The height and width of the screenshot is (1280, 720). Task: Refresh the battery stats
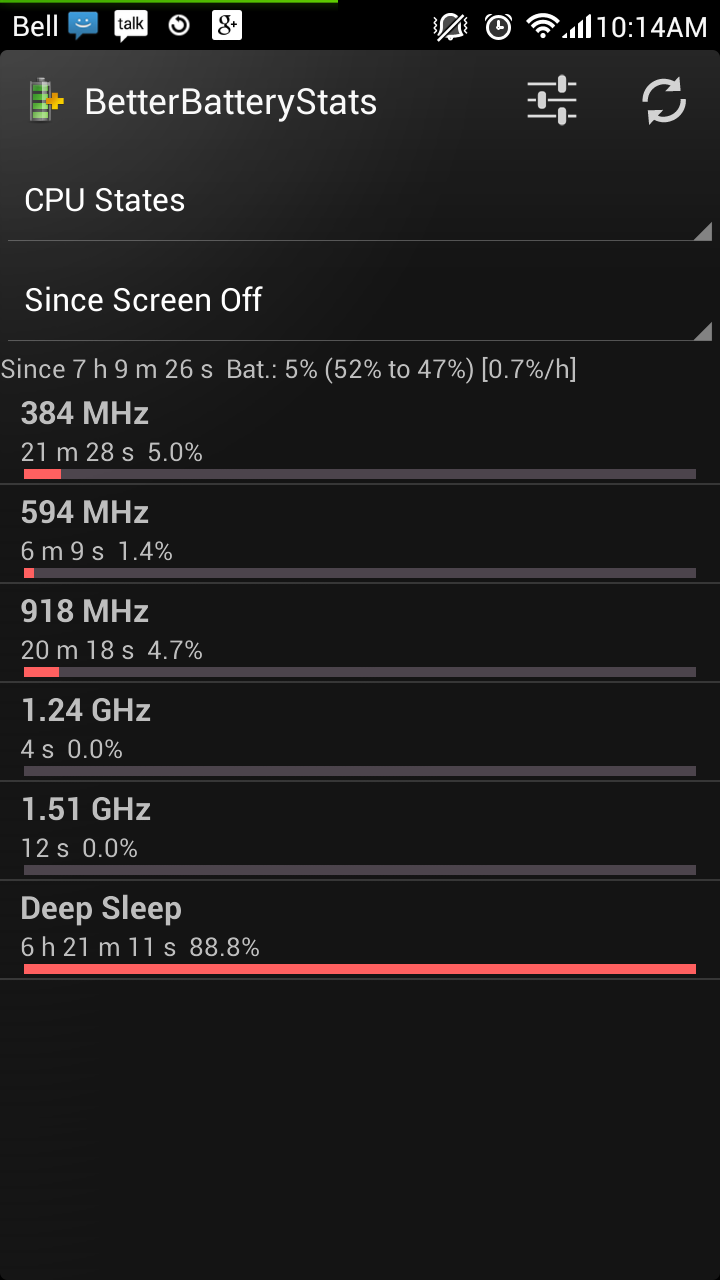[x=664, y=101]
